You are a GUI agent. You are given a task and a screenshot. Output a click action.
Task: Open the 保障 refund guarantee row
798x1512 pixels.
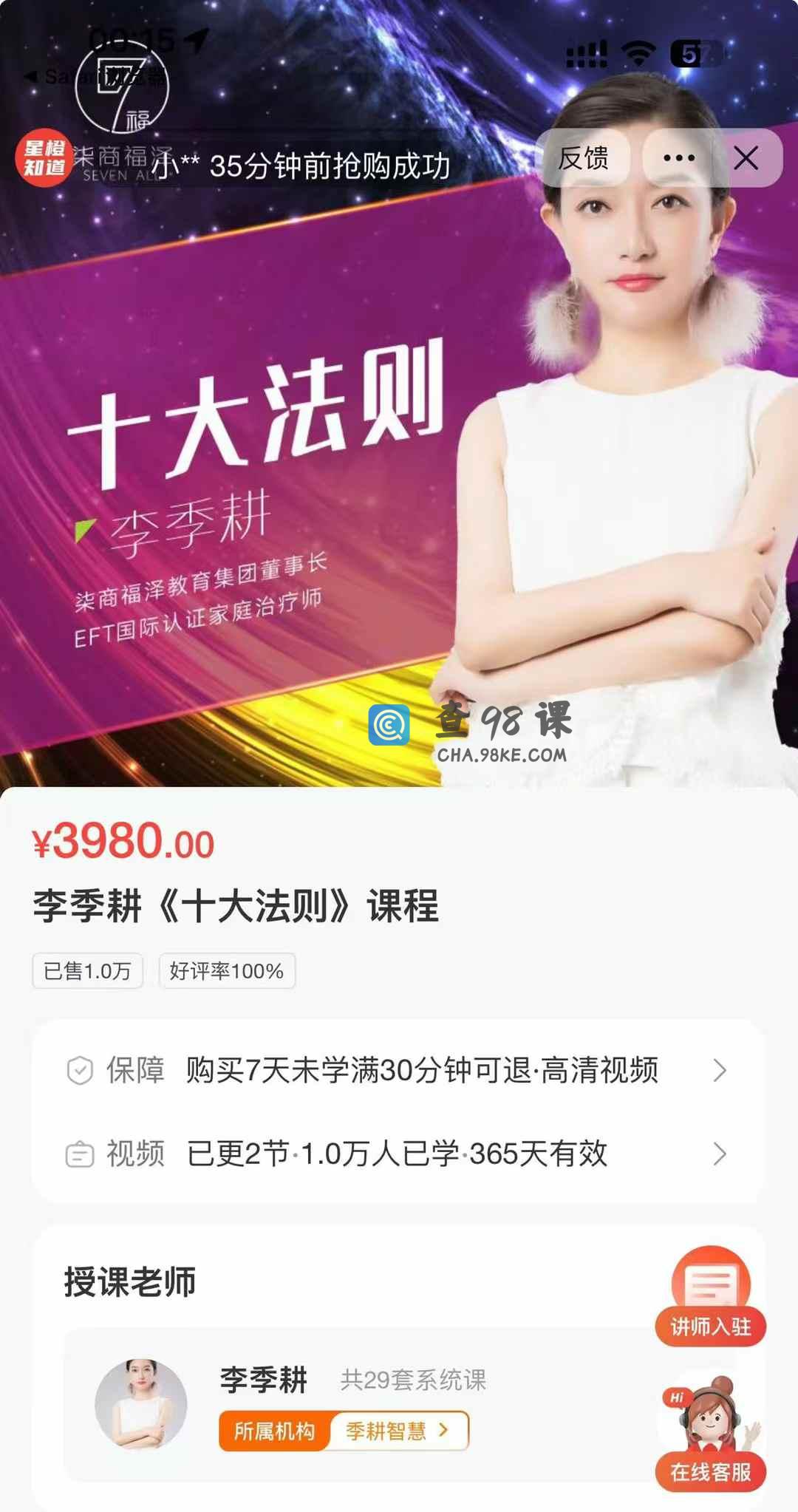click(x=398, y=1070)
